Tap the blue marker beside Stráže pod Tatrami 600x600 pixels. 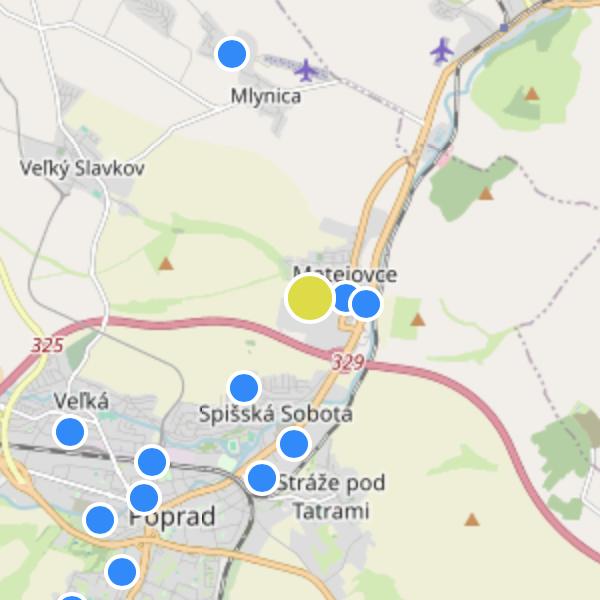click(x=262, y=478)
